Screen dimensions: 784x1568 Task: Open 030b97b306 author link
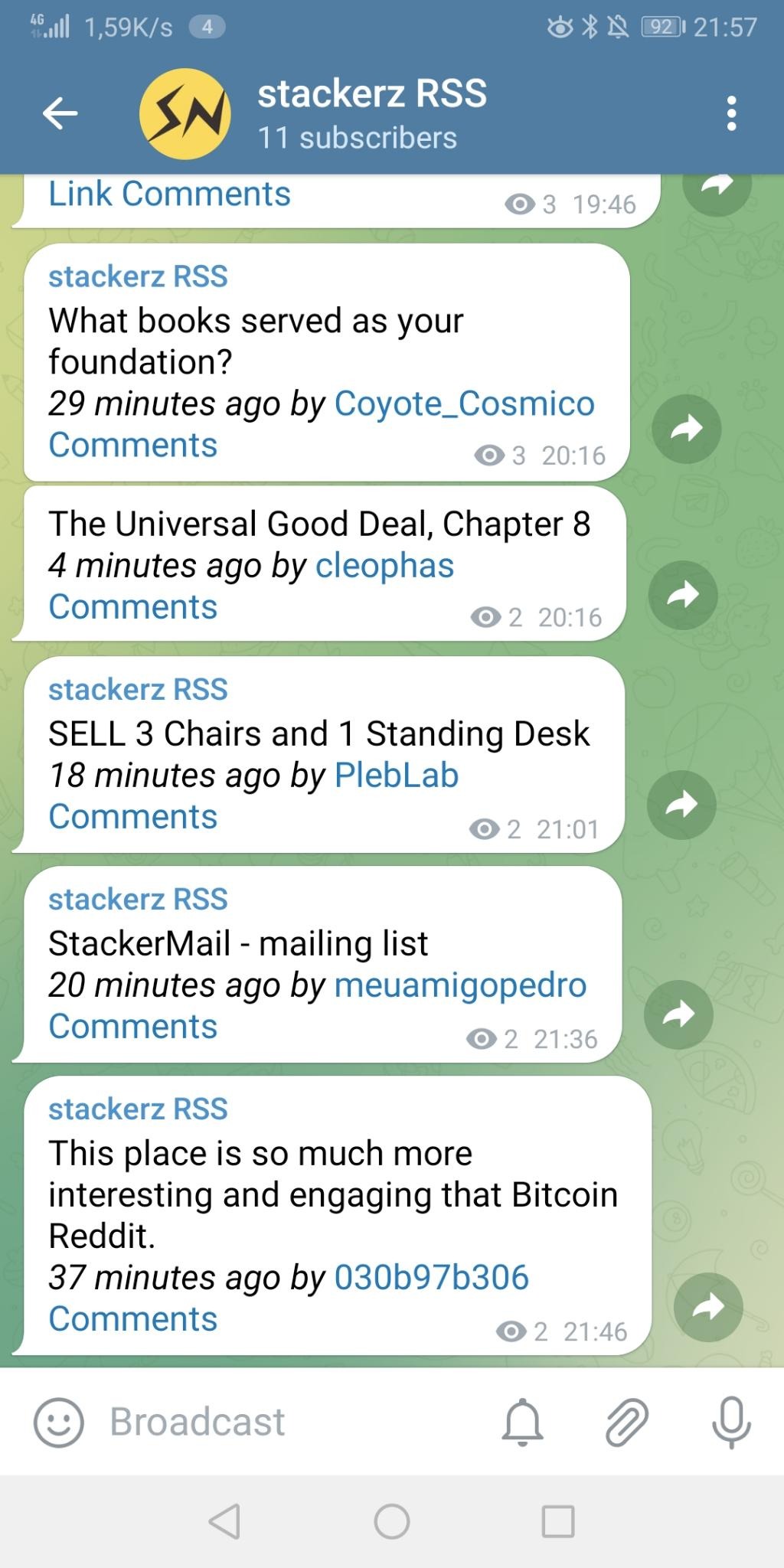coord(432,1278)
